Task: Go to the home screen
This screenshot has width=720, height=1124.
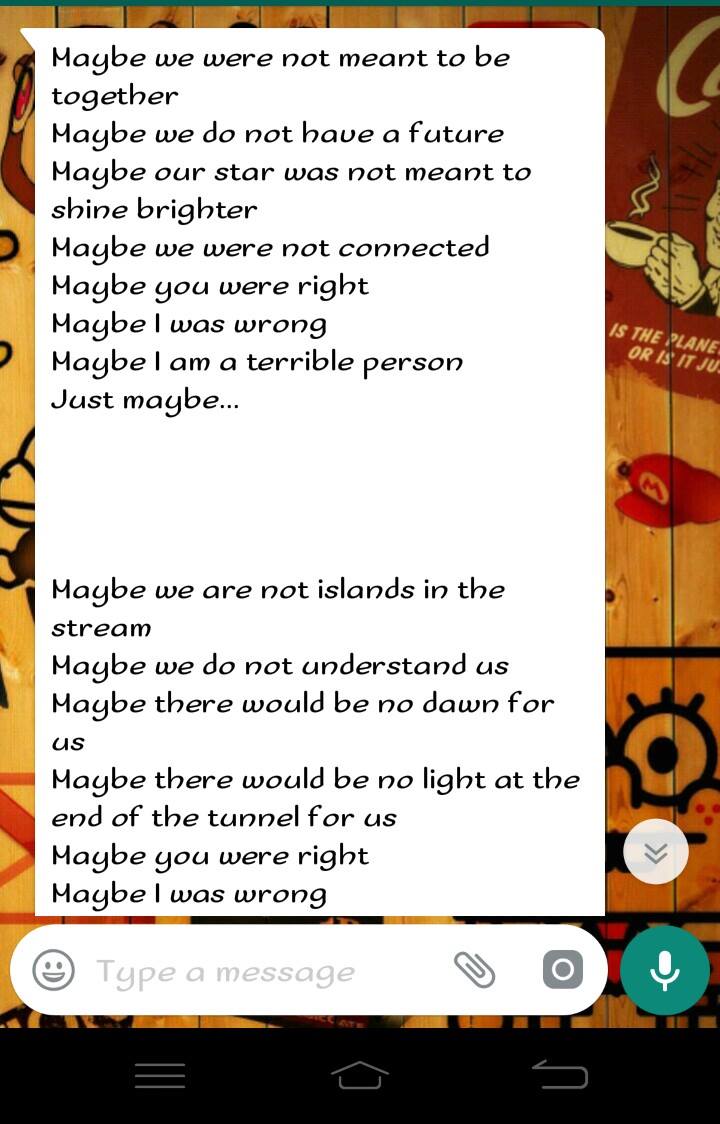Action: coord(360,1075)
